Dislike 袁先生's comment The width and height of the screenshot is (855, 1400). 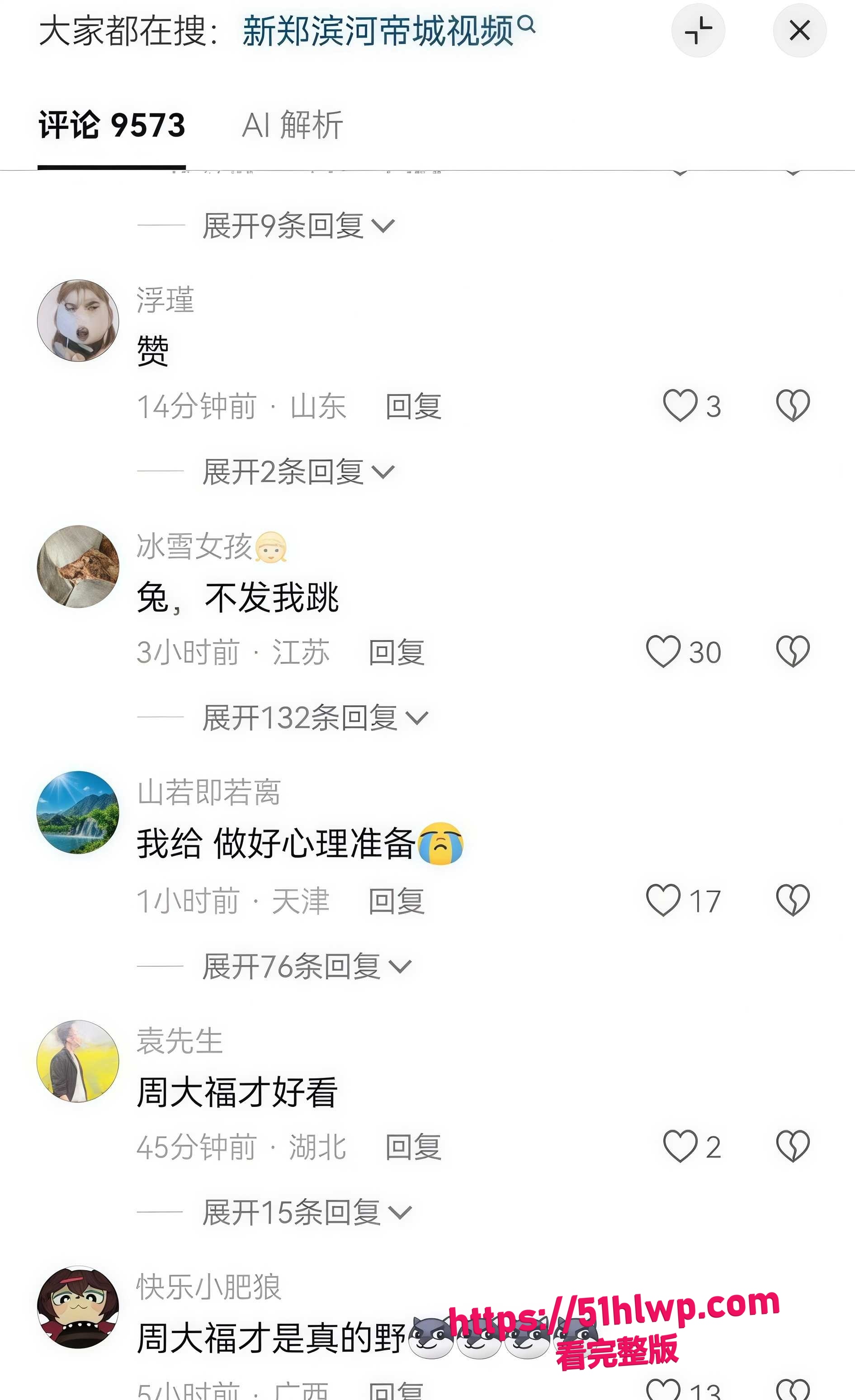(793, 1147)
